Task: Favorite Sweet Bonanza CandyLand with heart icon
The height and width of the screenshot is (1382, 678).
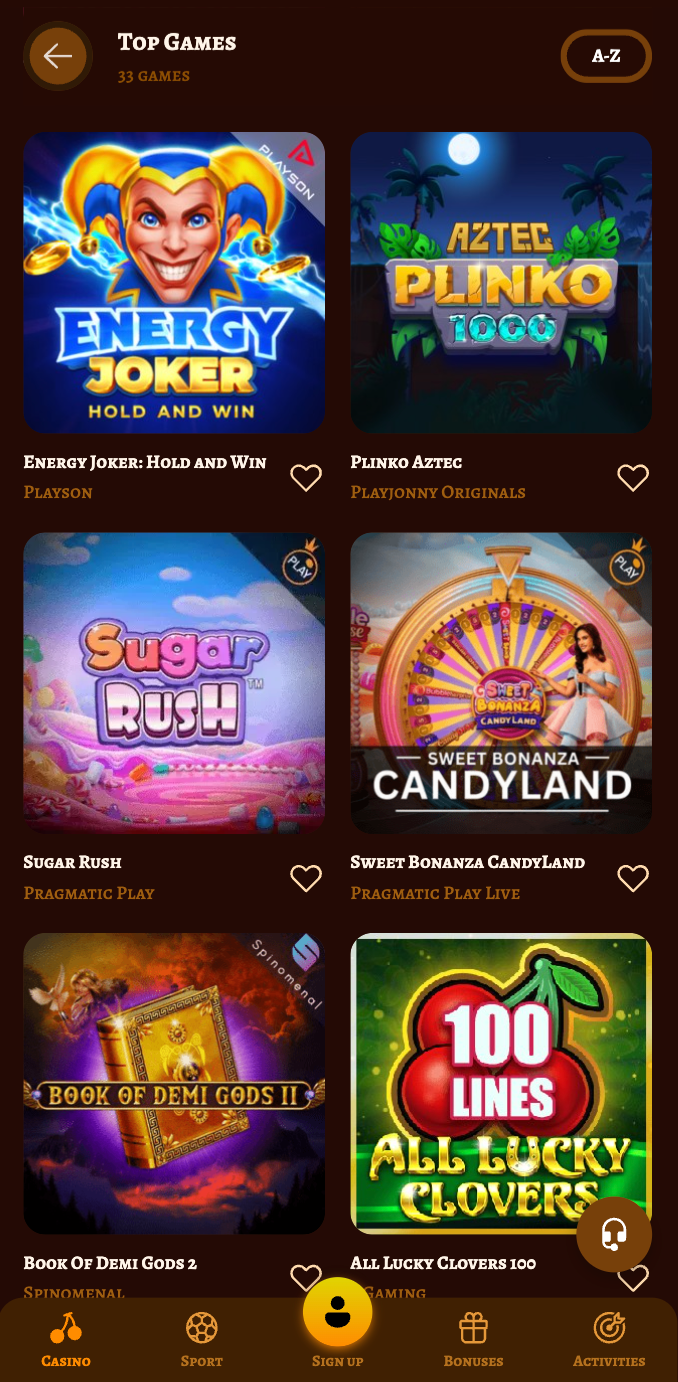Action: point(633,878)
